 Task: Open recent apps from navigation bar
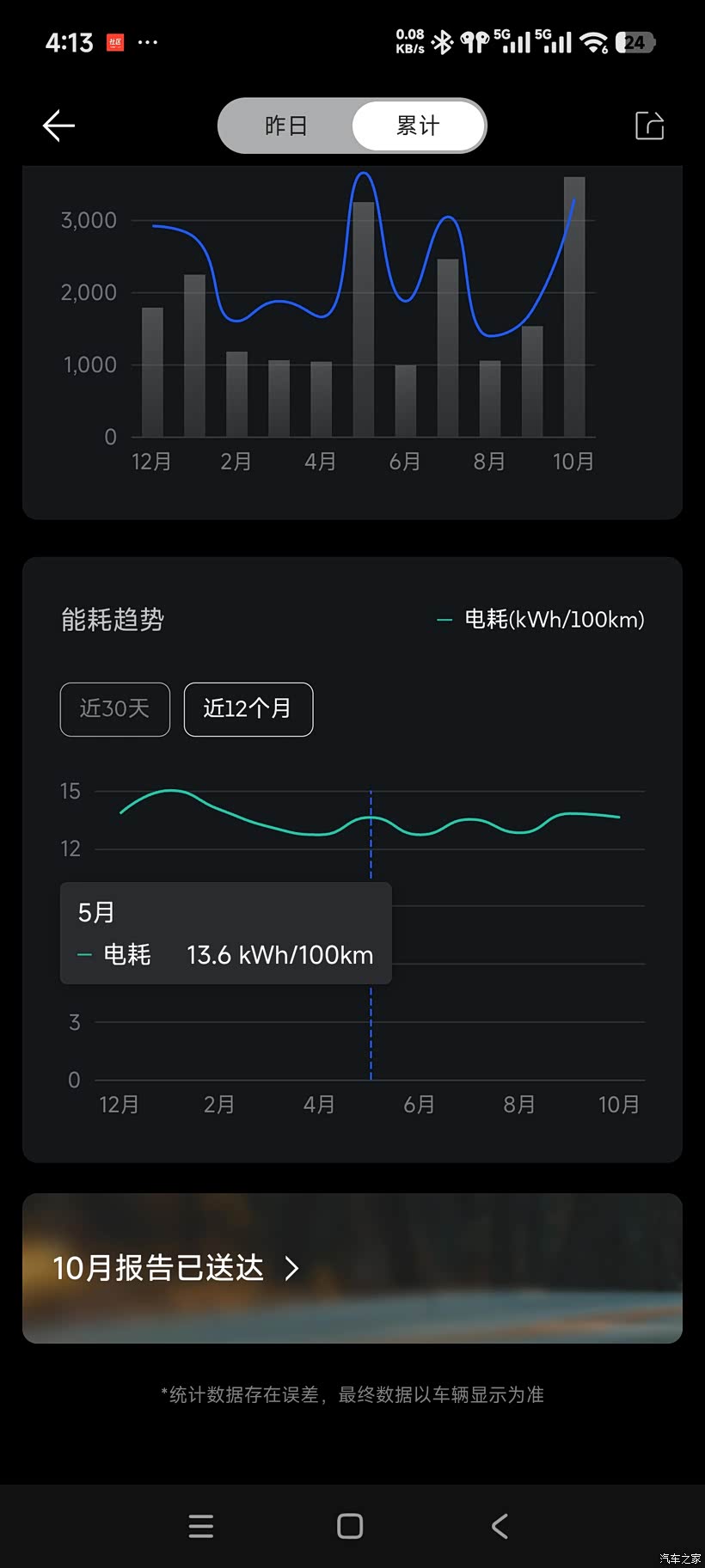tap(200, 1526)
